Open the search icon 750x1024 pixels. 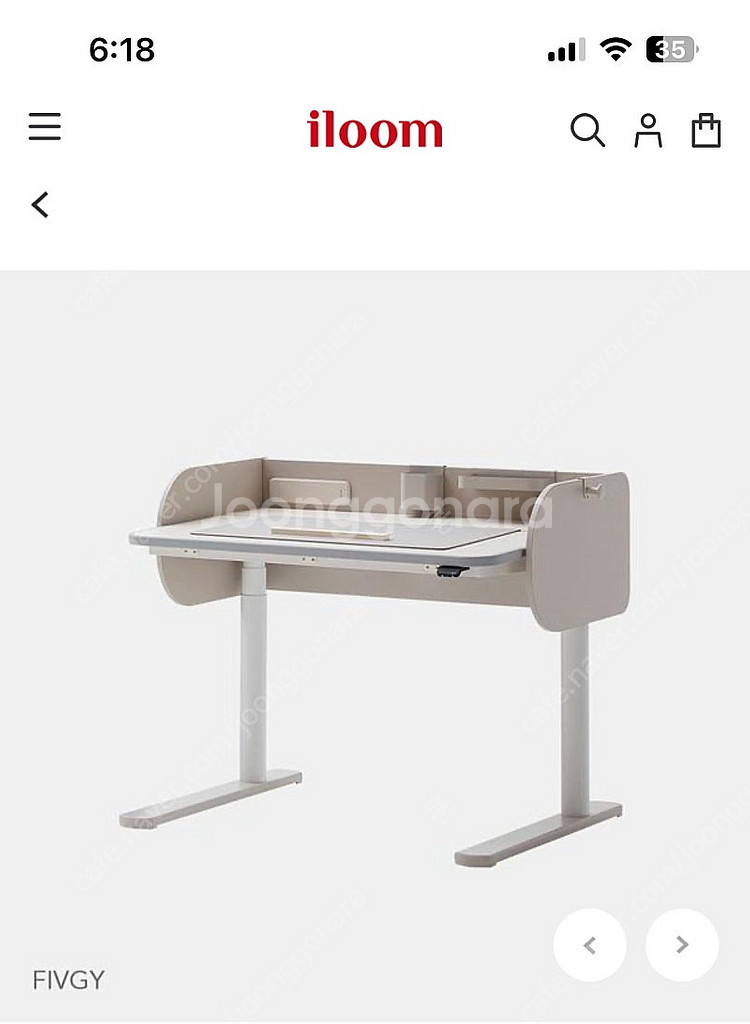pyautogui.click(x=587, y=130)
